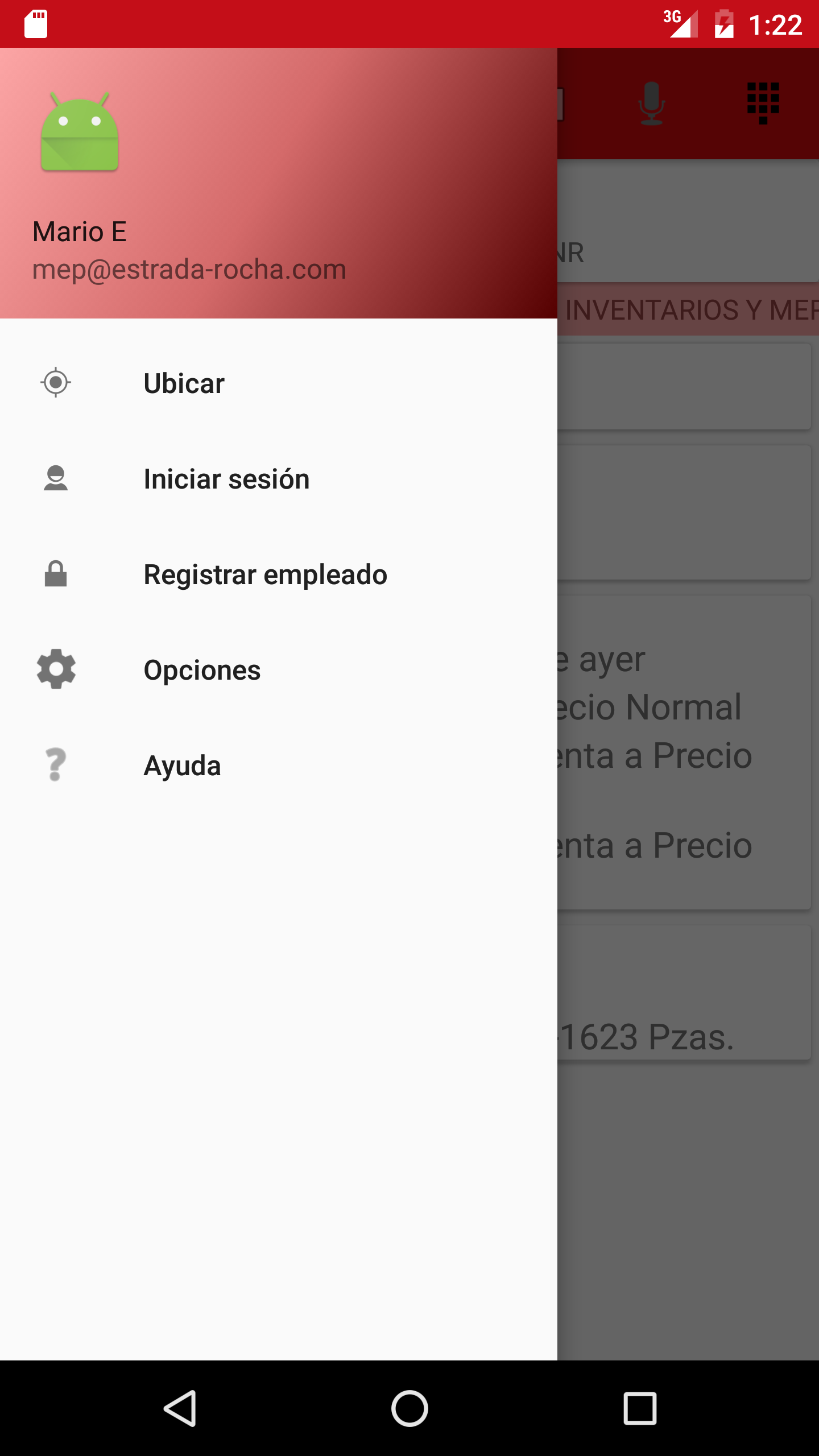The height and width of the screenshot is (1456, 819).
Task: Return to the system home screen
Action: pos(409,1408)
